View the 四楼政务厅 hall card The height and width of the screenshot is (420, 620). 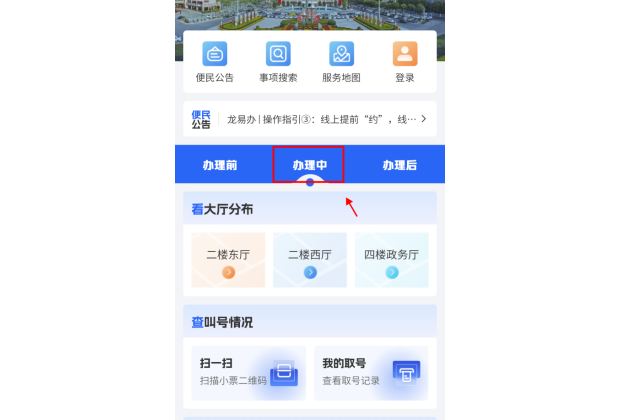pyautogui.click(x=391, y=260)
